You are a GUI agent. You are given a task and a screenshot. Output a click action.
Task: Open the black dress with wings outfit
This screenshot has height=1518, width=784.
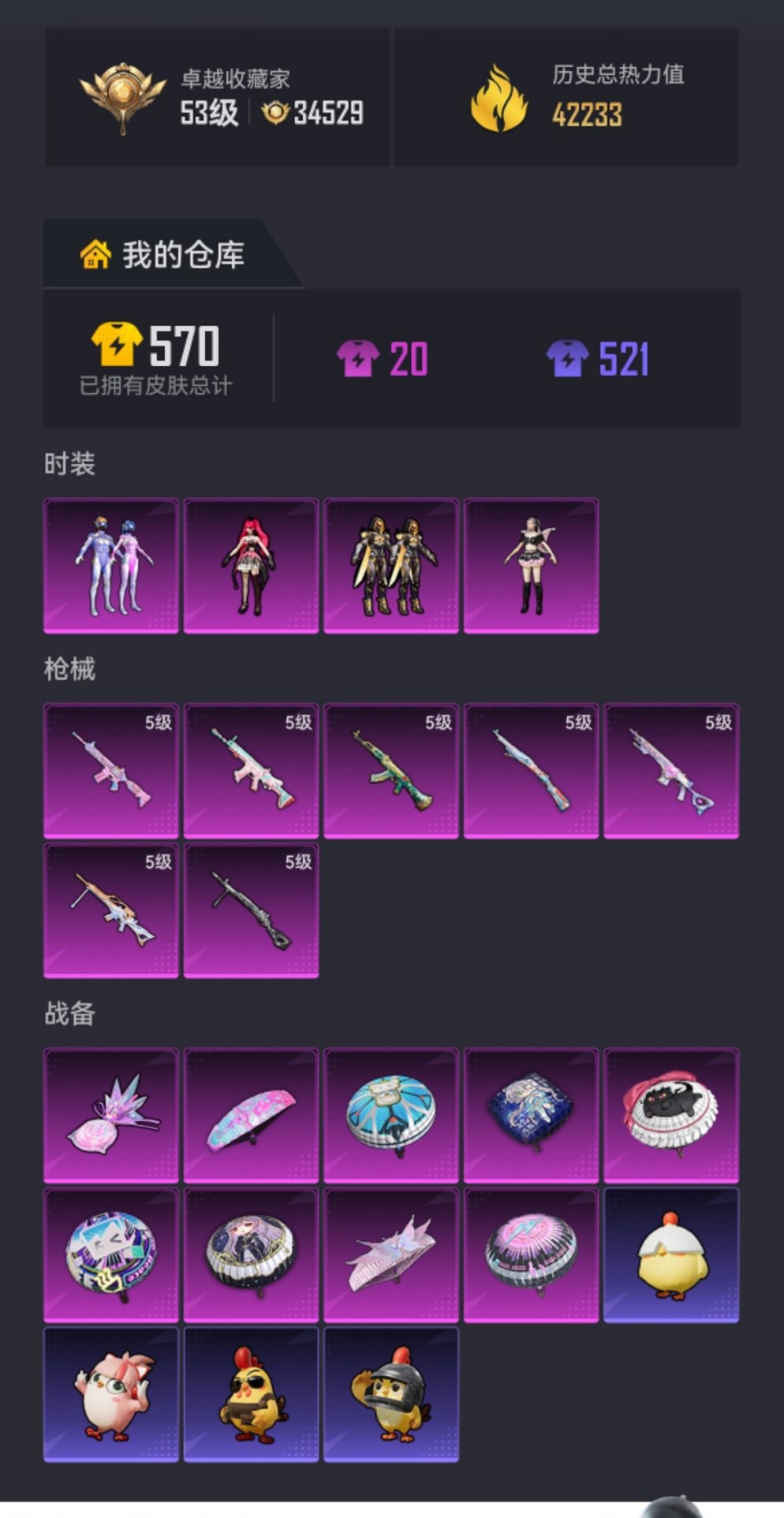point(531,565)
